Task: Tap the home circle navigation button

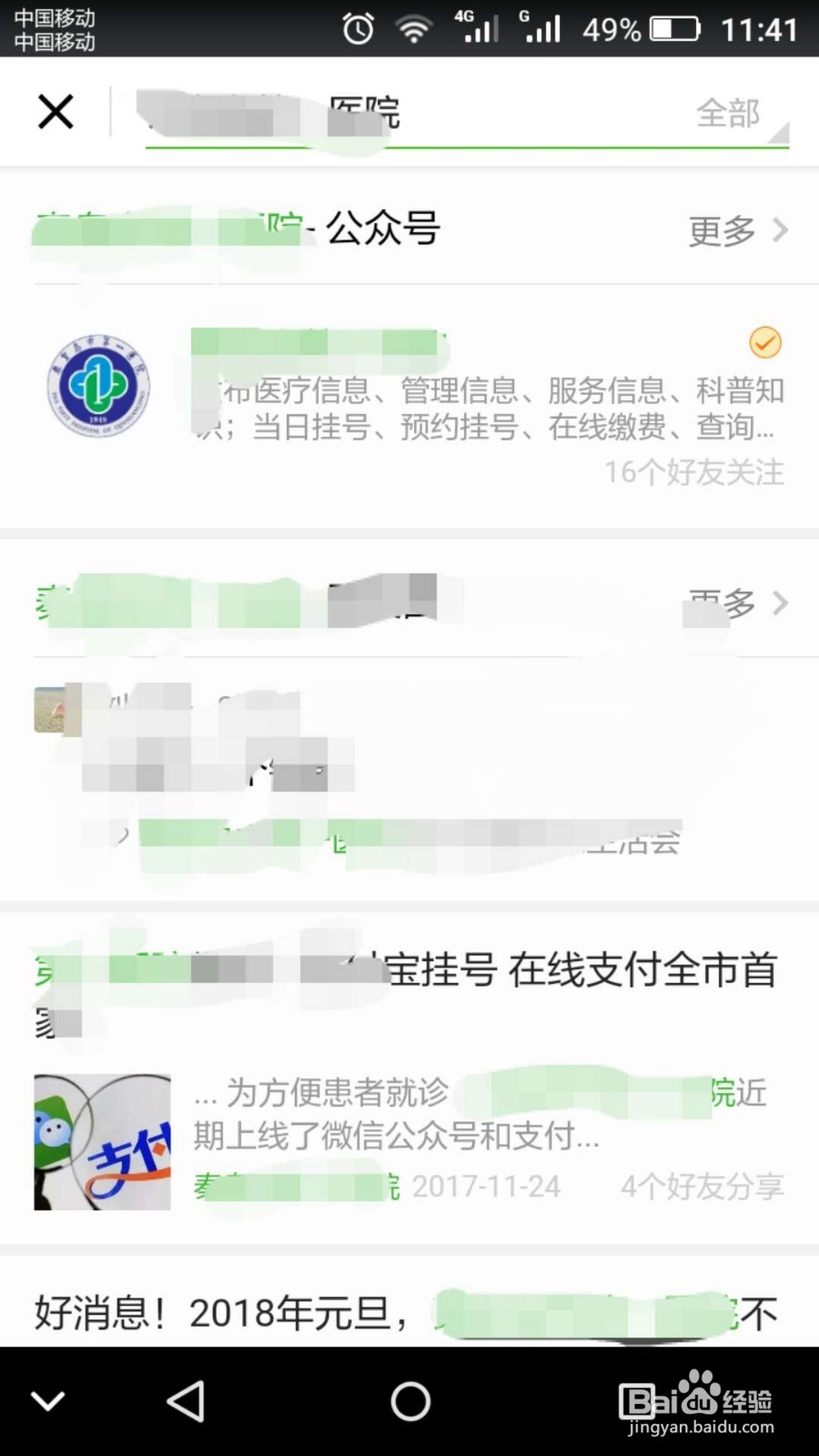Action: click(411, 1401)
